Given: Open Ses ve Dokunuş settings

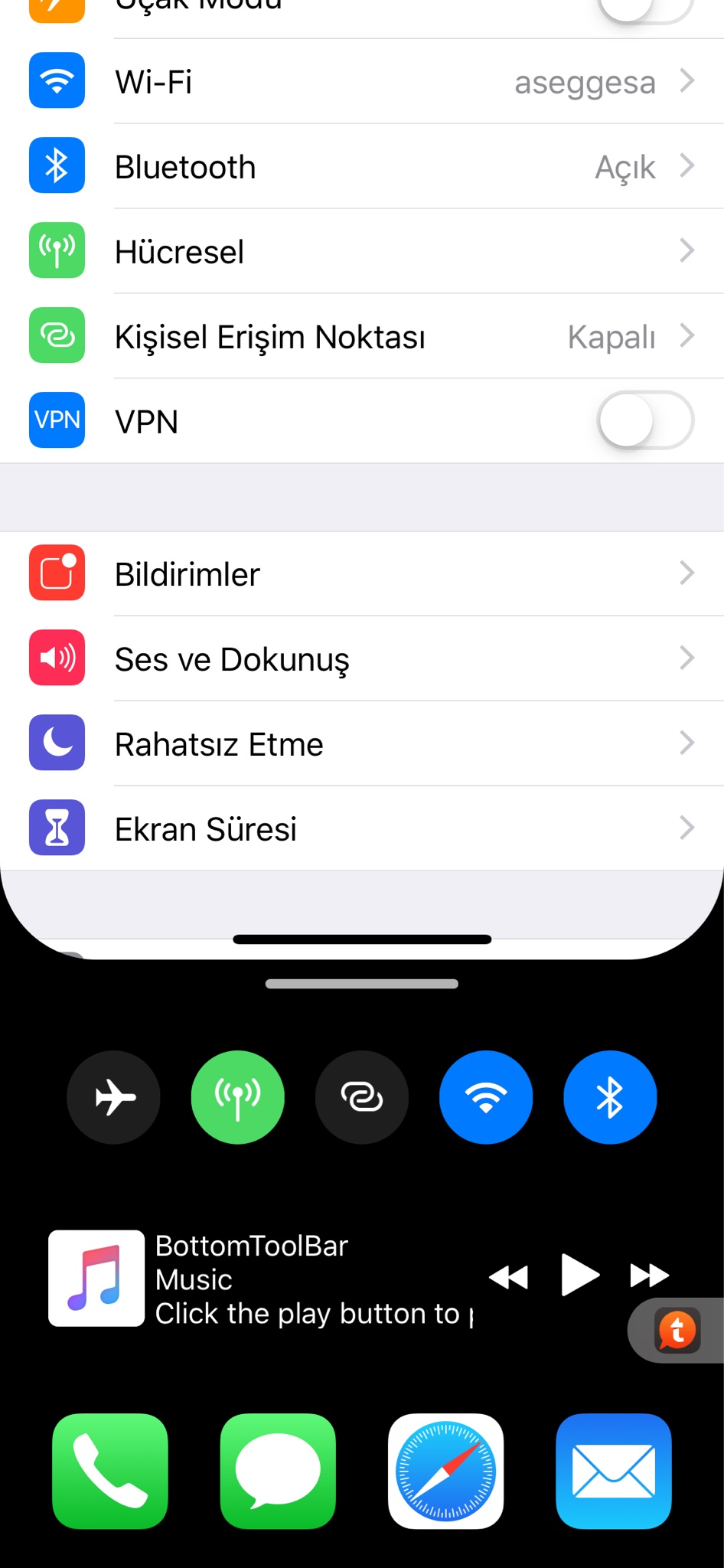Looking at the screenshot, I should (x=362, y=658).
